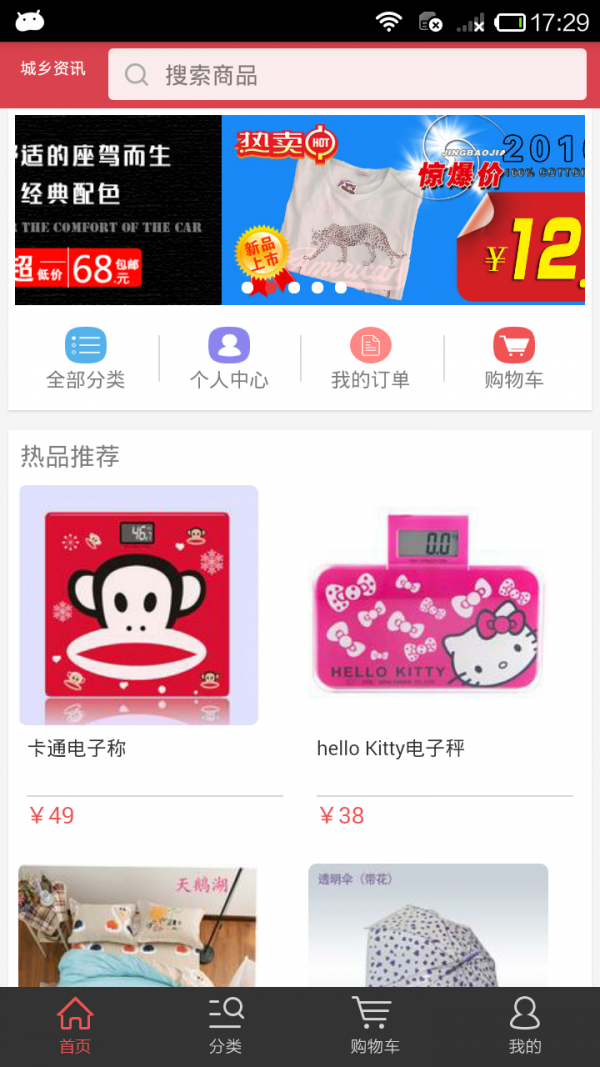Switch to the 首页 tab
Image resolution: width=600 pixels, height=1067 pixels.
[x=75, y=1026]
